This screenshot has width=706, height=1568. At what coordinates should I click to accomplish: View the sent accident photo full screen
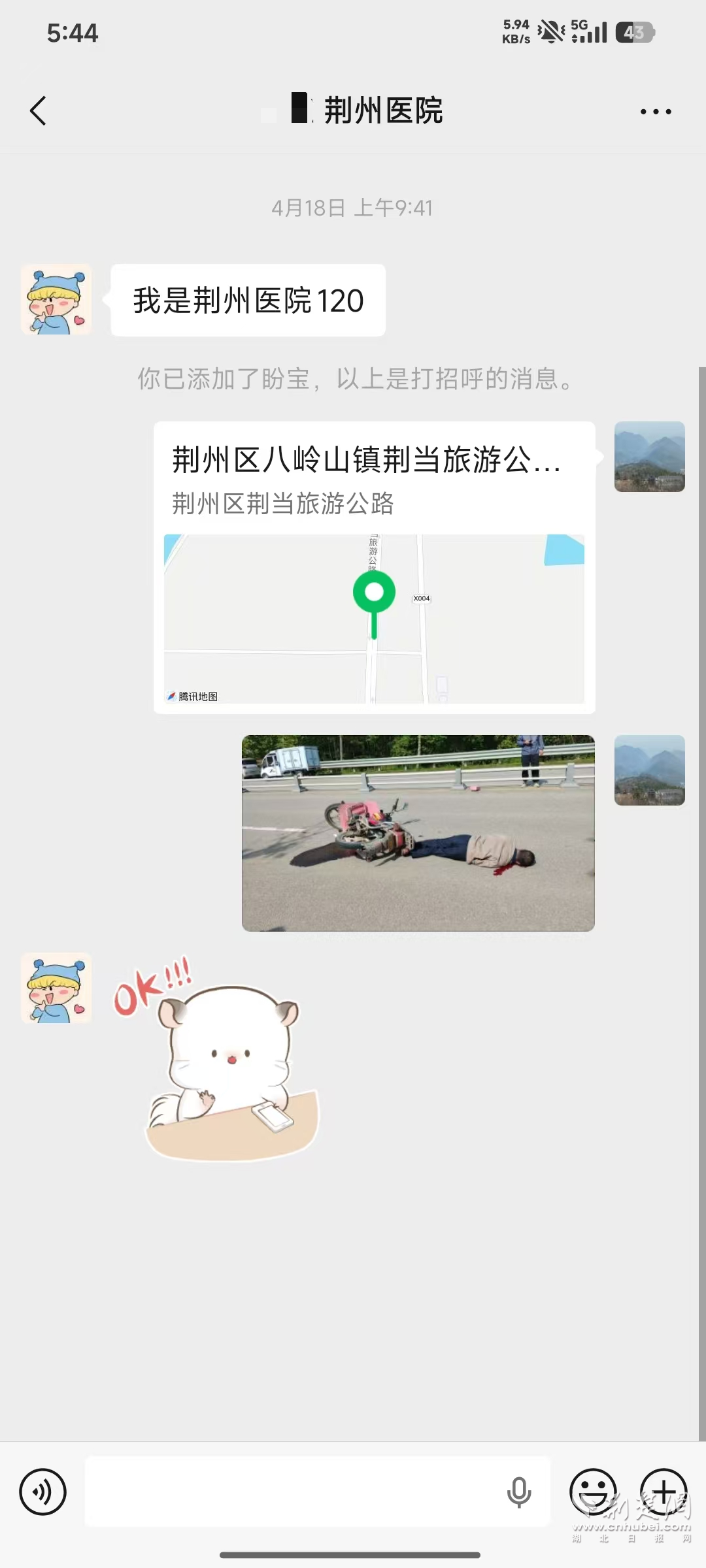(x=418, y=833)
